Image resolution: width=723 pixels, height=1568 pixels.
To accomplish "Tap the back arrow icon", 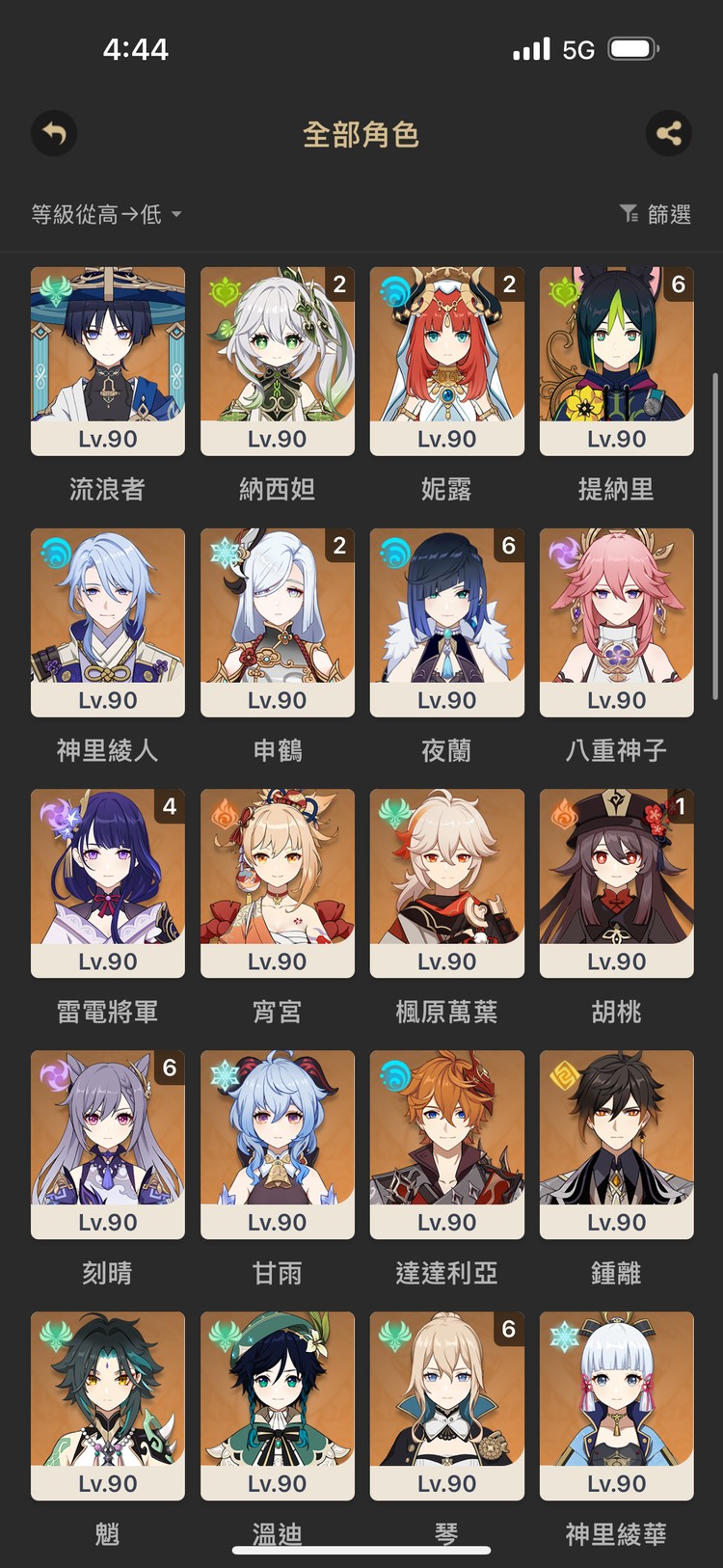I will 54,134.
